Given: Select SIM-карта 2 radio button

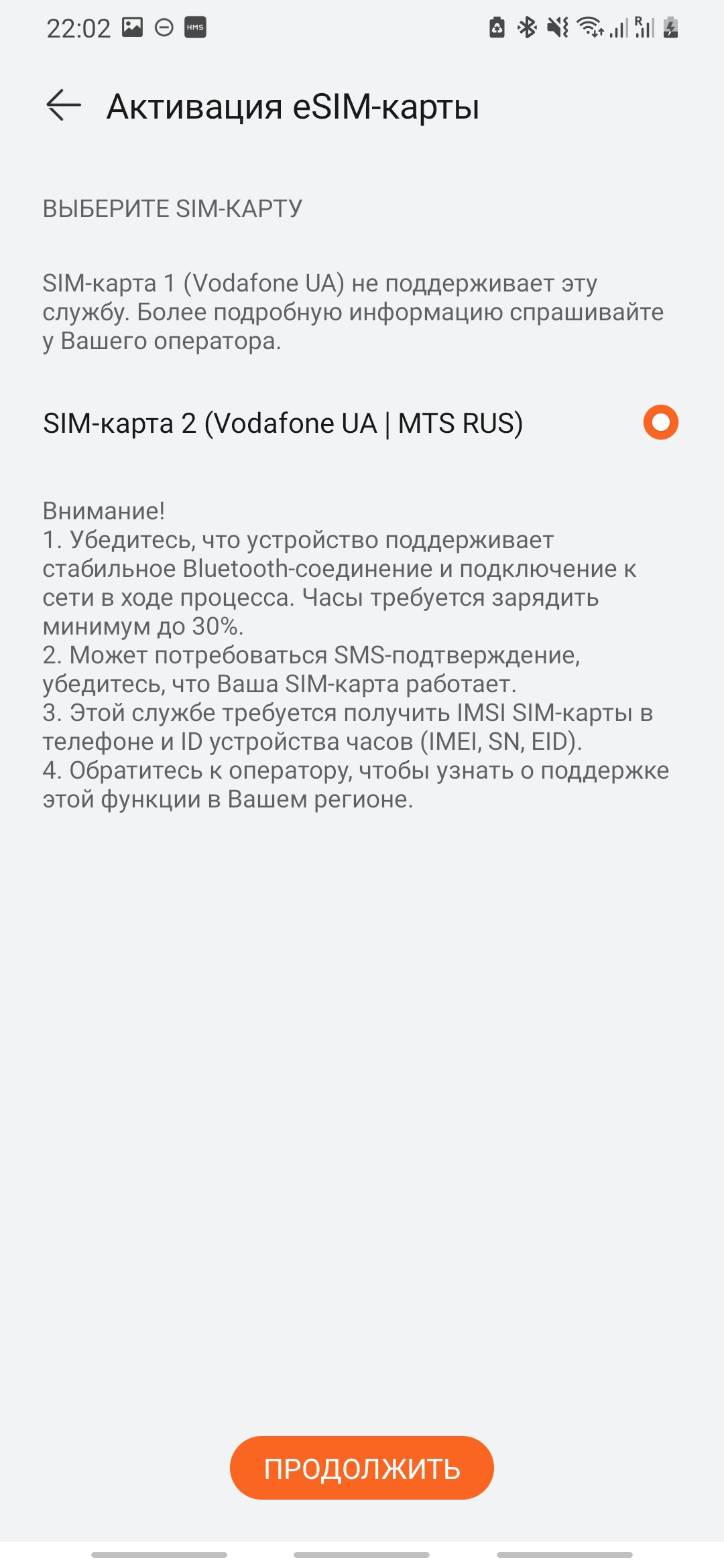Looking at the screenshot, I should tap(660, 423).
